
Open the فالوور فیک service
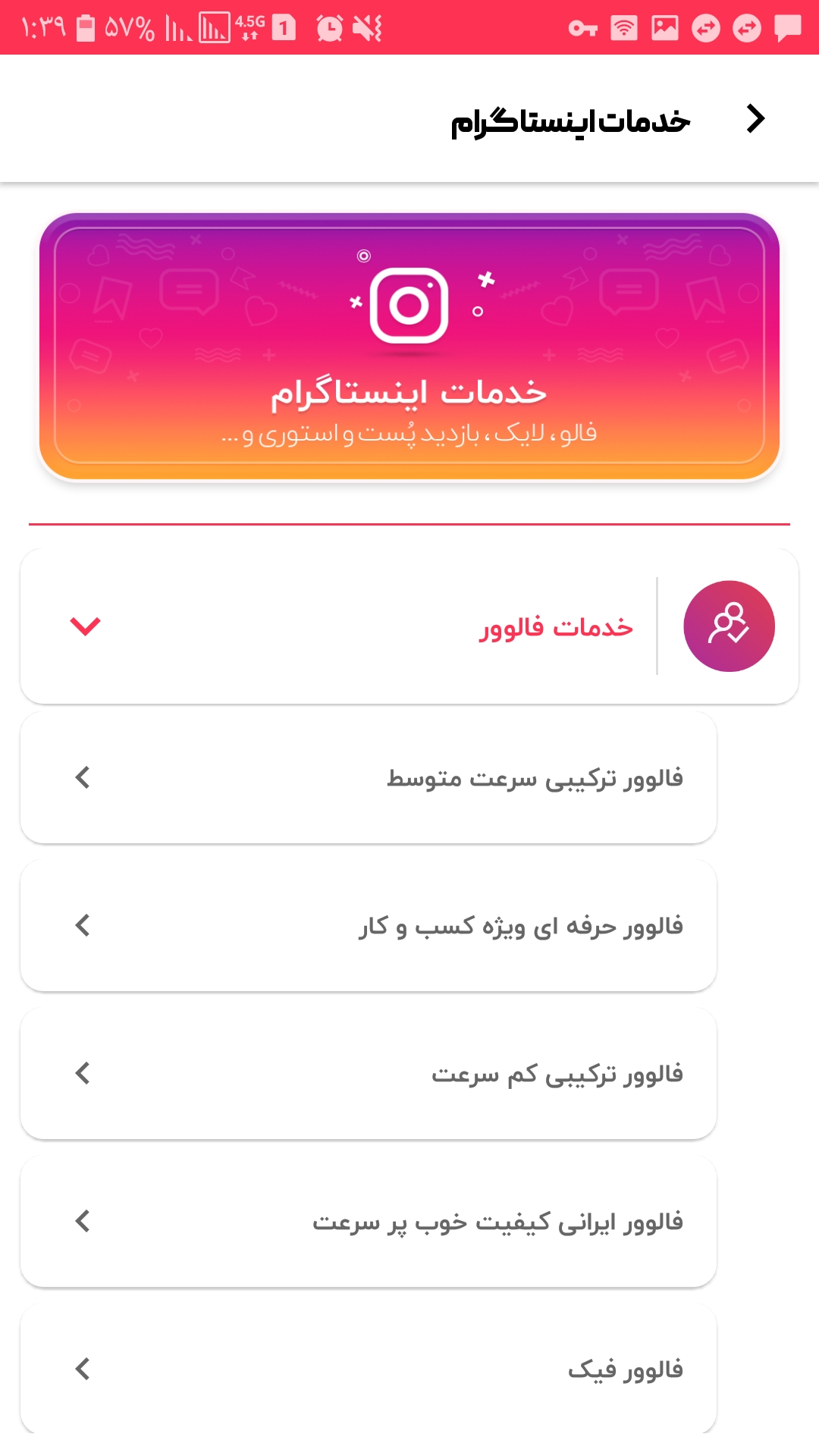(369, 1369)
